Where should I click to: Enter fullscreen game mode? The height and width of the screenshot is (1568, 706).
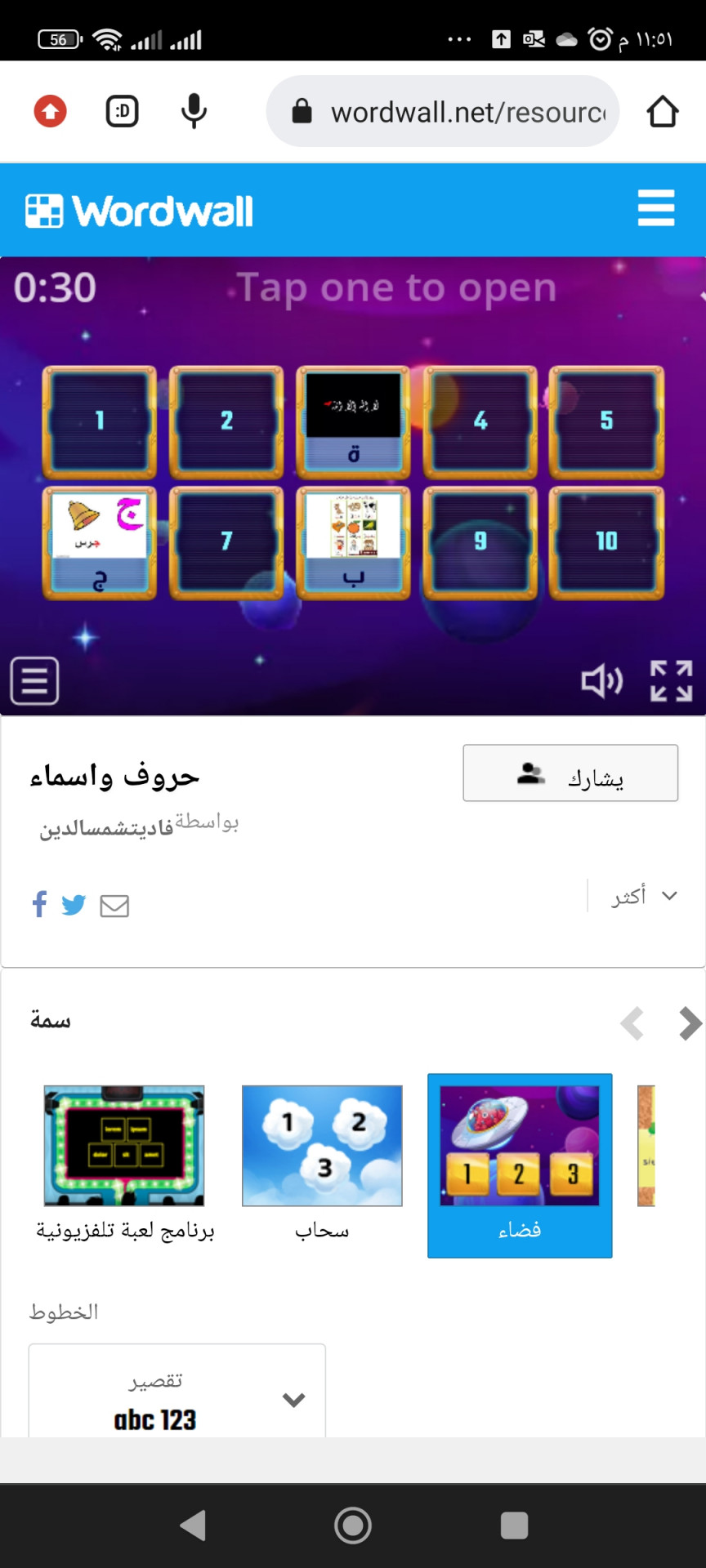point(671,680)
